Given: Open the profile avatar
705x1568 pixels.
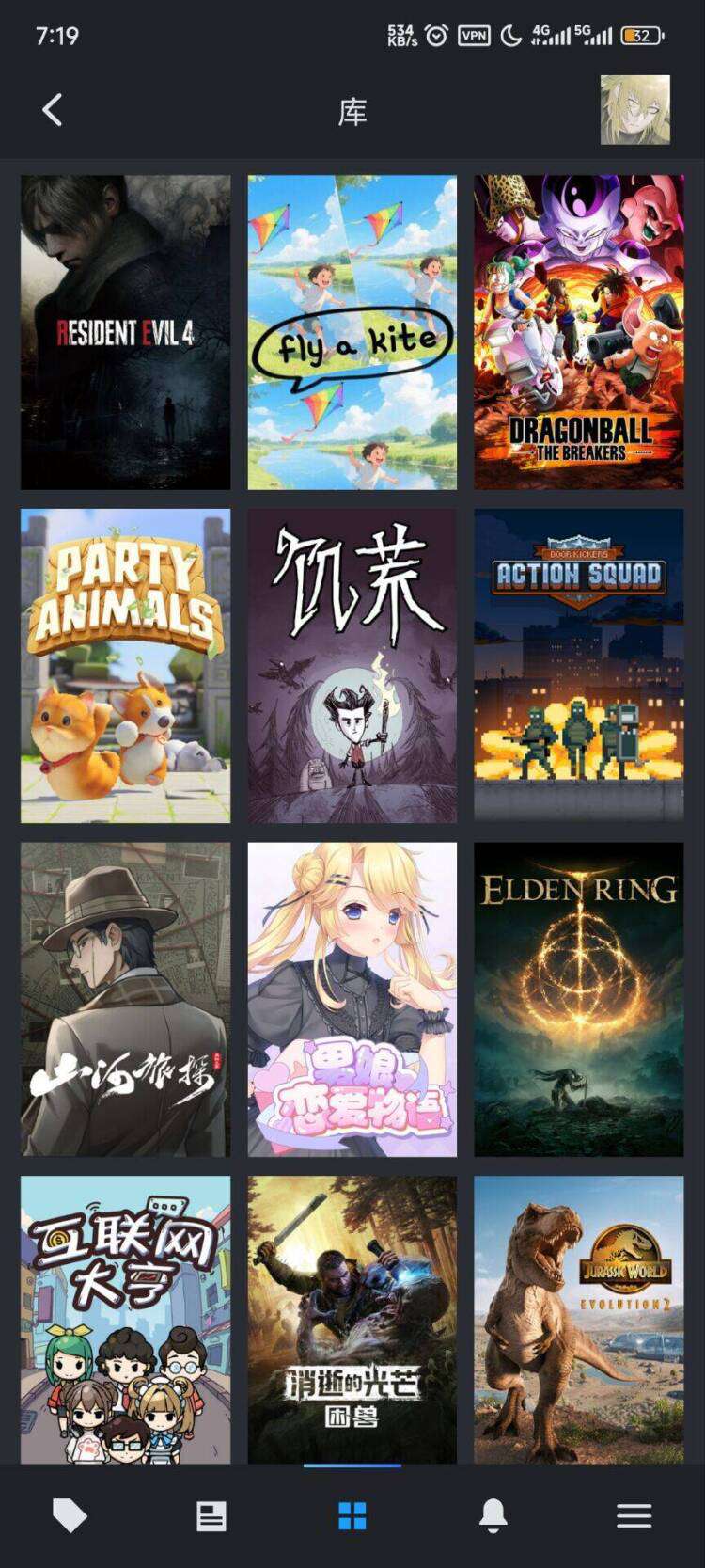Looking at the screenshot, I should (634, 110).
